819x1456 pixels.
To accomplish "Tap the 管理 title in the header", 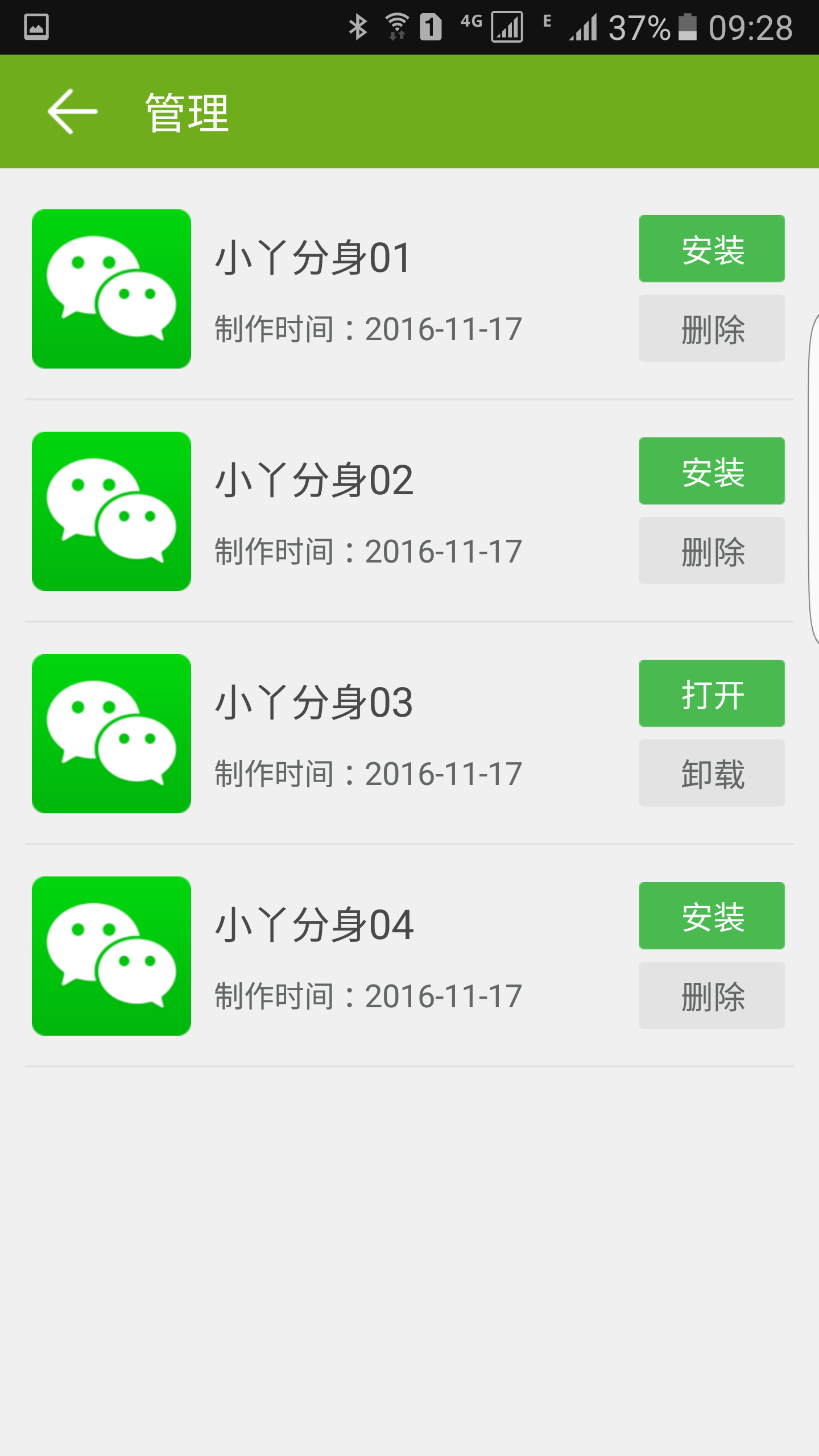I will click(x=186, y=111).
